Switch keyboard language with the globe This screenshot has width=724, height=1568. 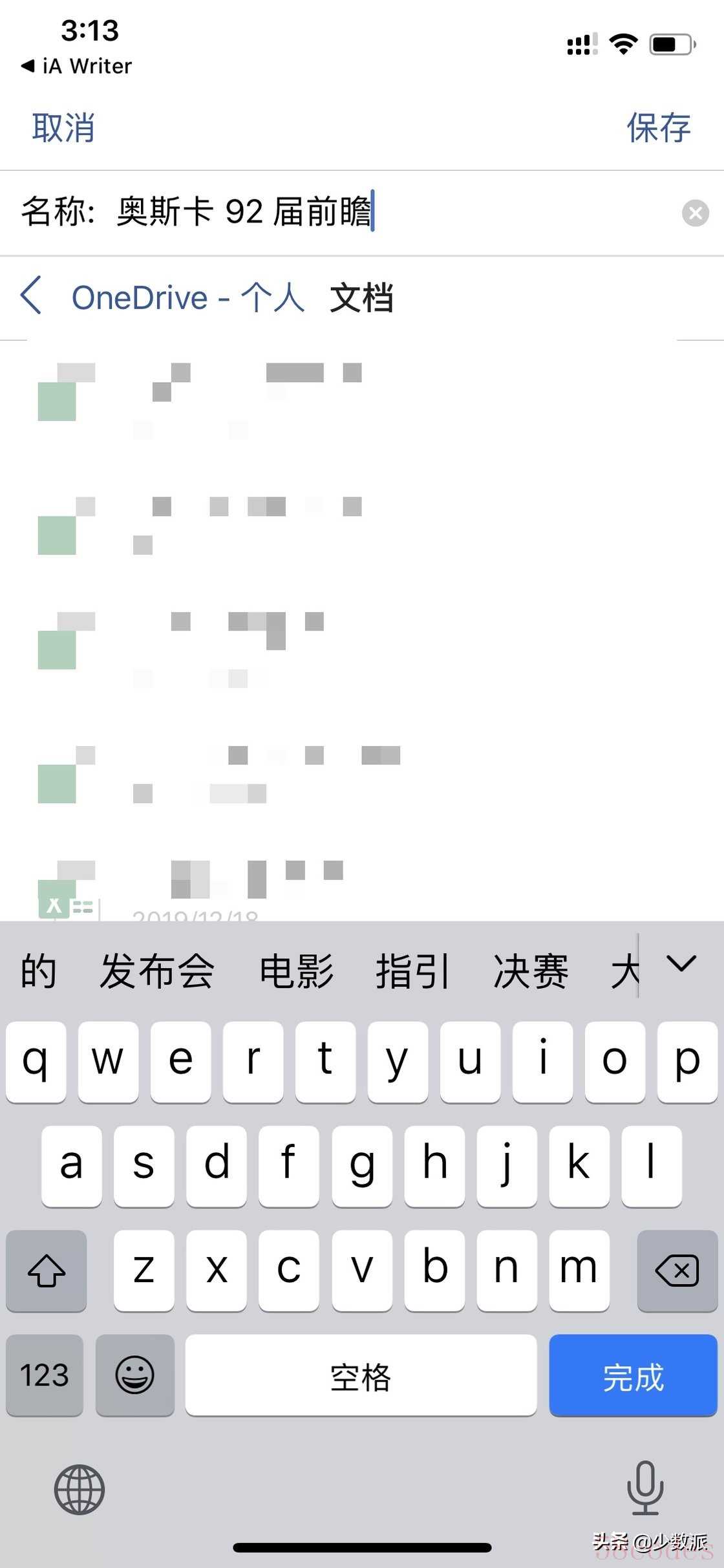80,1490
